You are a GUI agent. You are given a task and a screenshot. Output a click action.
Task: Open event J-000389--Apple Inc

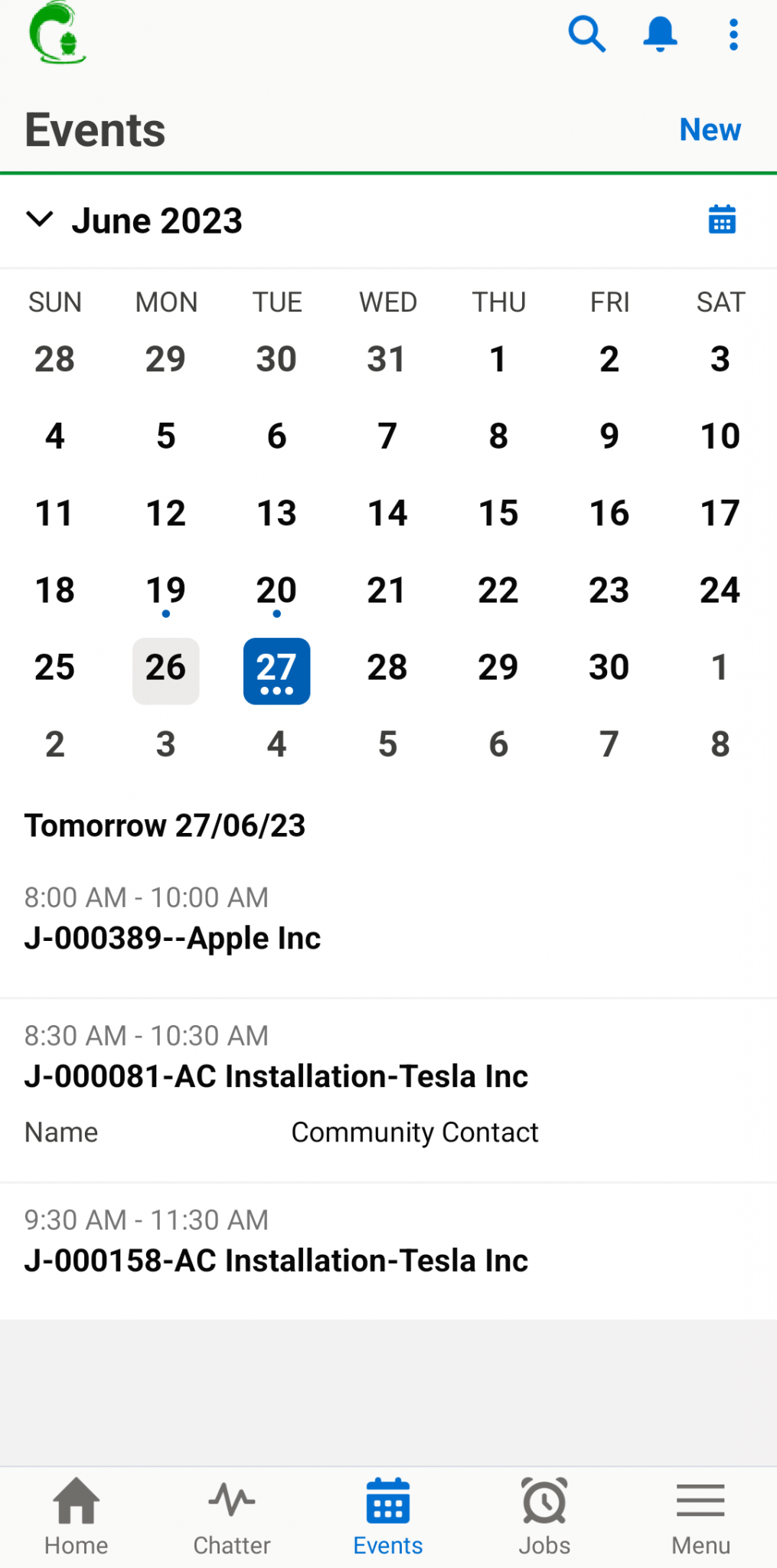[x=173, y=937]
